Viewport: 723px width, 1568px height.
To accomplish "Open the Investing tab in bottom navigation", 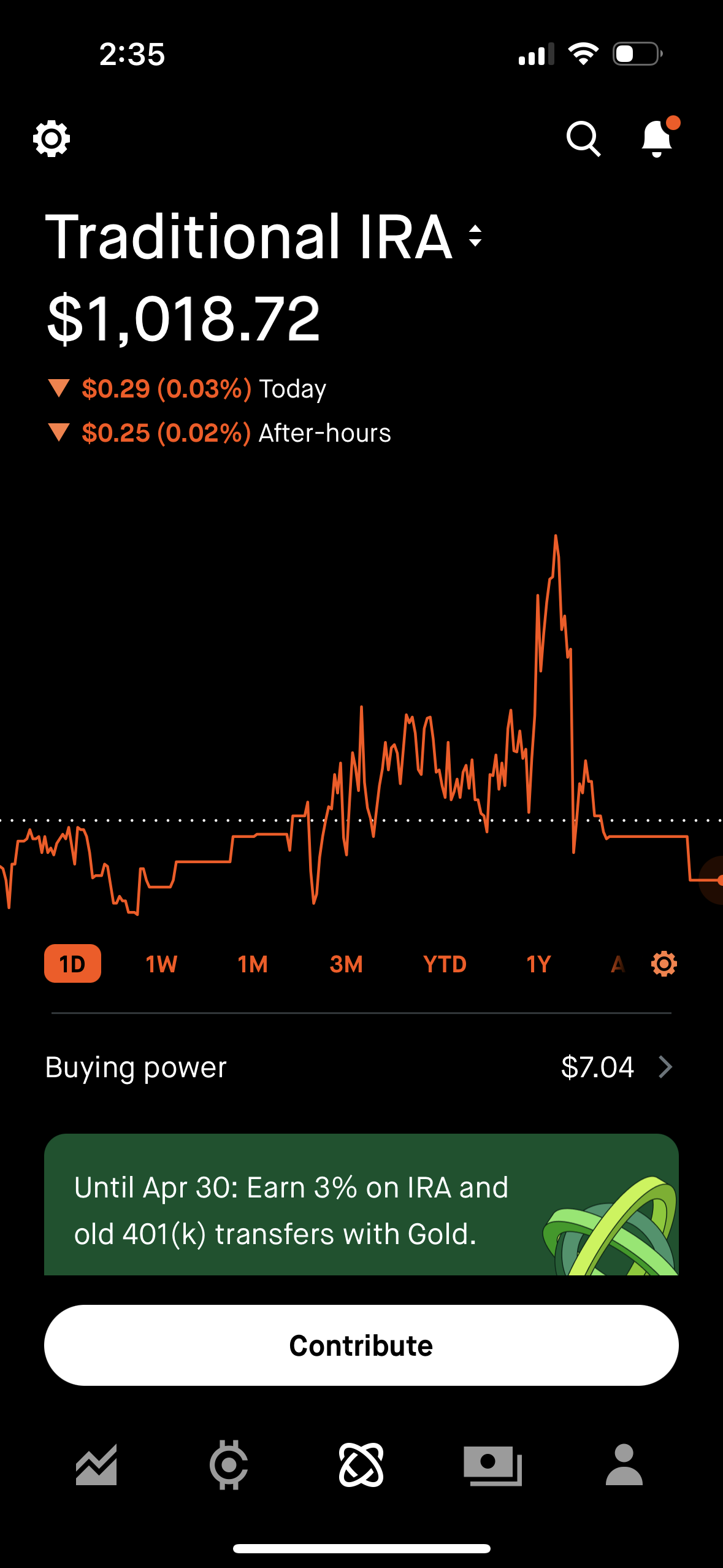I will pos(96,1463).
